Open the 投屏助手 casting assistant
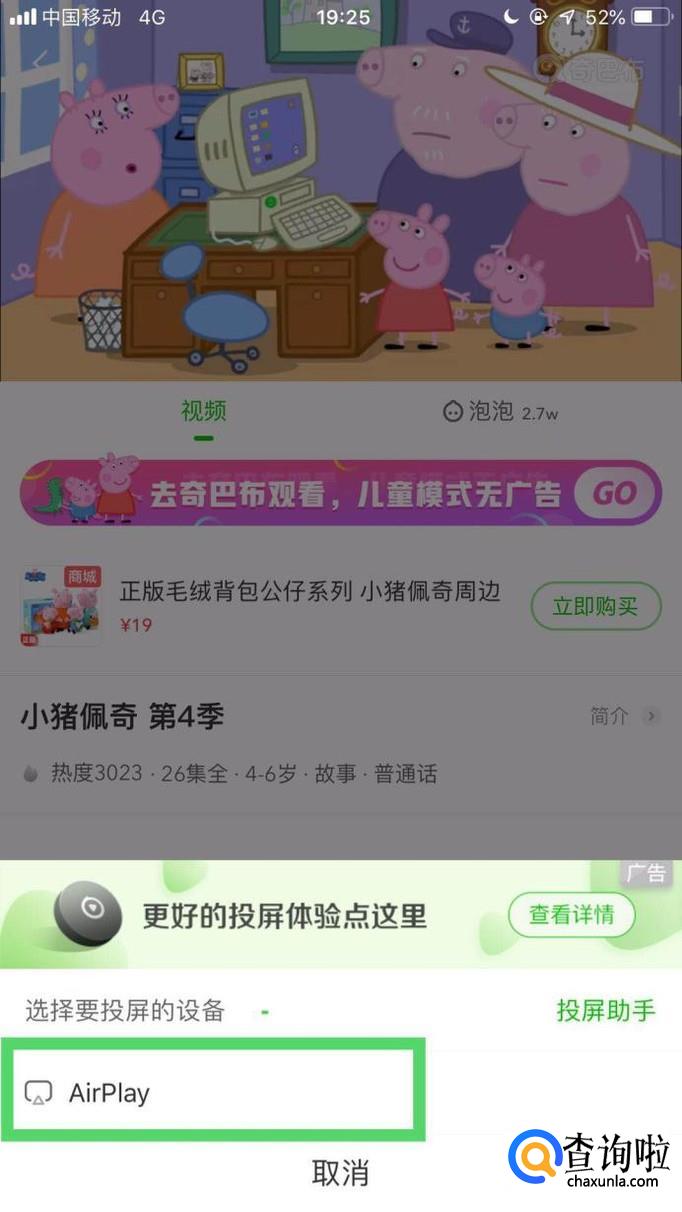682x1212 pixels. (x=605, y=1010)
